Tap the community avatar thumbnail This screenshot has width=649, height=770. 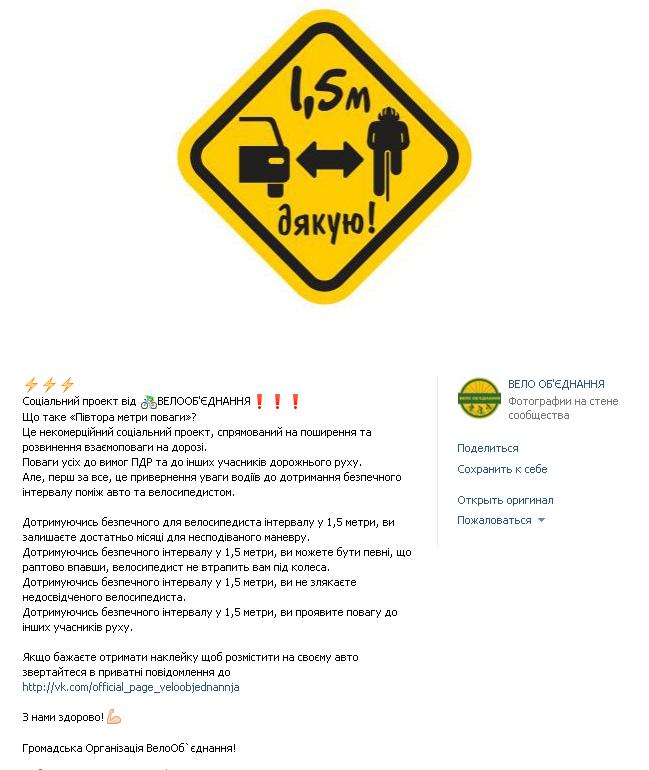point(477,398)
